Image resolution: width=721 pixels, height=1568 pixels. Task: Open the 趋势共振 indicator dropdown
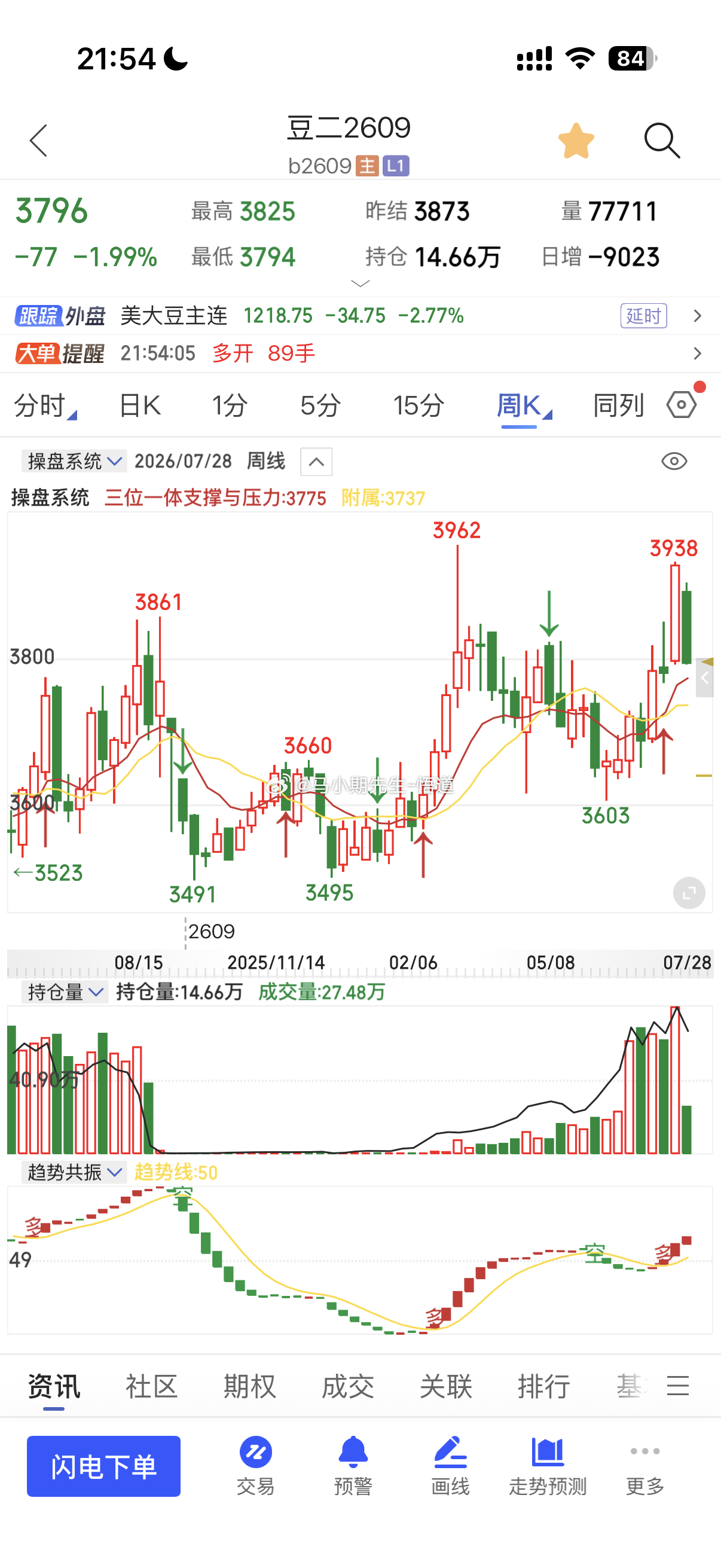74,1172
